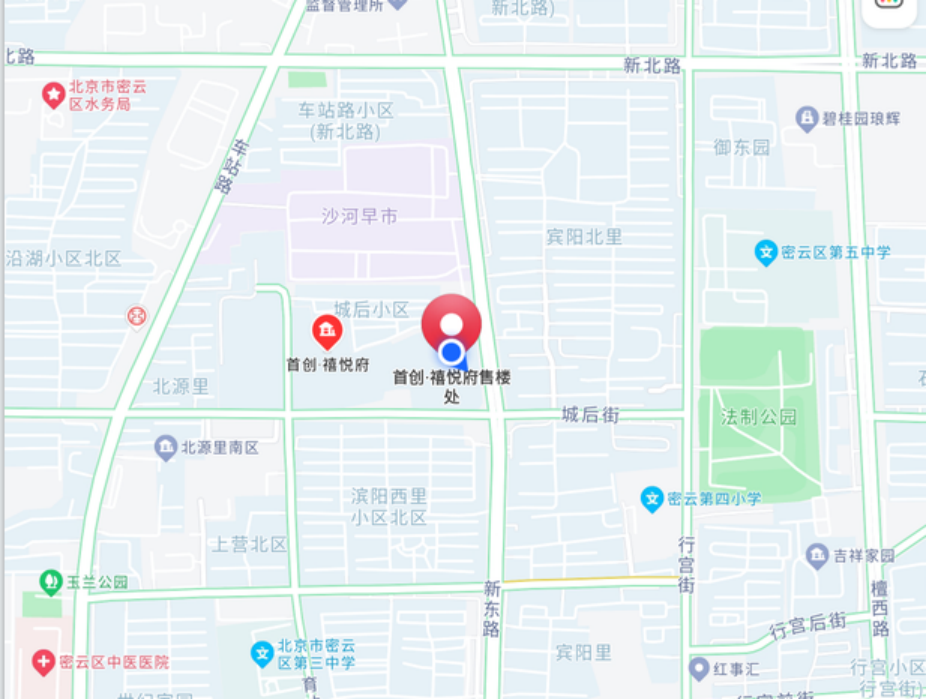Select the 密云区中医医院 hospital marker
The width and height of the screenshot is (926, 699).
point(43,661)
